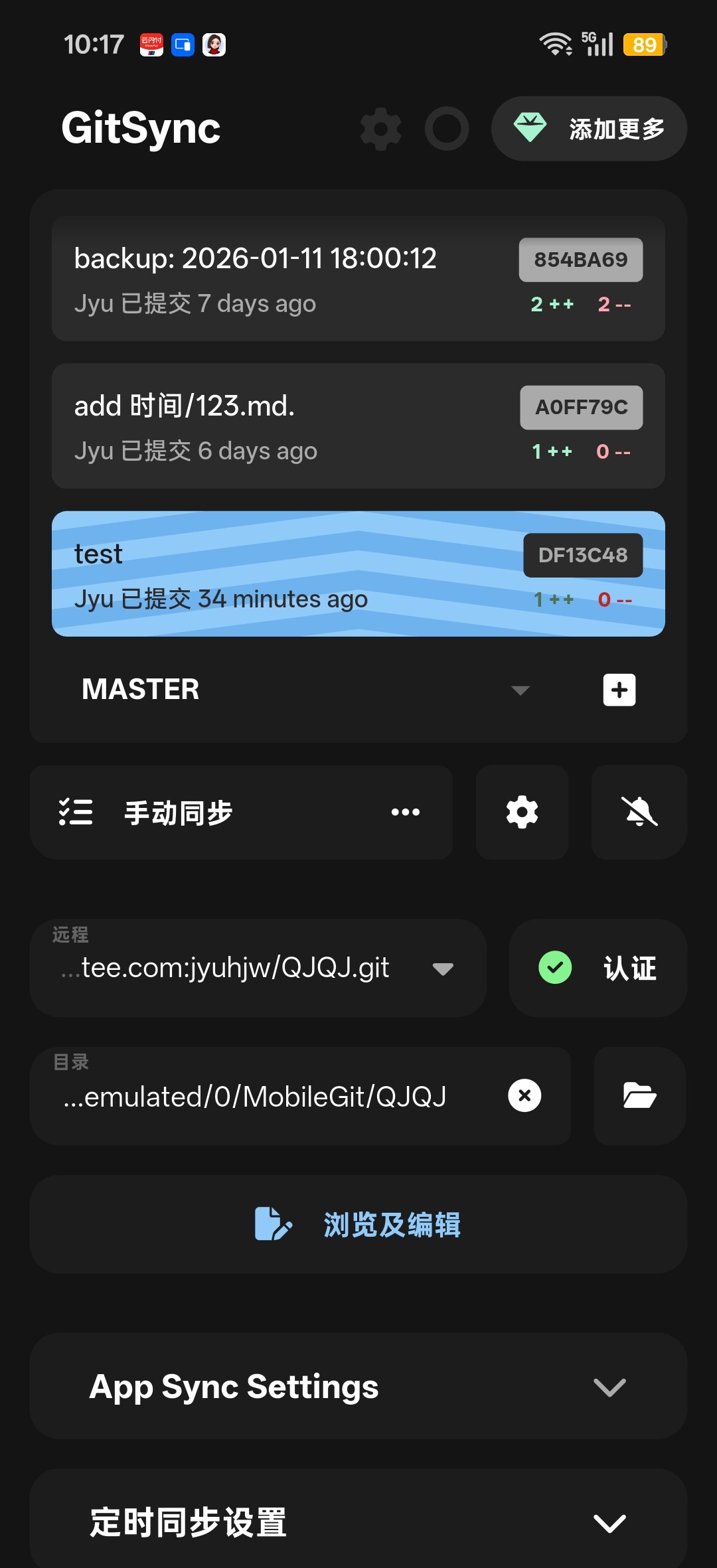Clear the 目录 directory path
The image size is (717, 1568).
(x=524, y=1096)
